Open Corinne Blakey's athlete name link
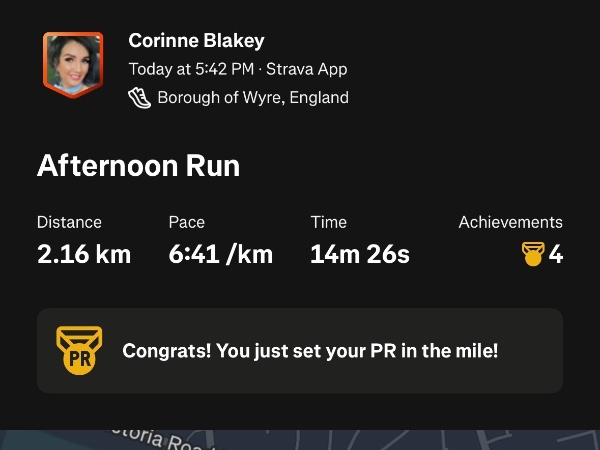This screenshot has height=450, width=600. coord(196,41)
